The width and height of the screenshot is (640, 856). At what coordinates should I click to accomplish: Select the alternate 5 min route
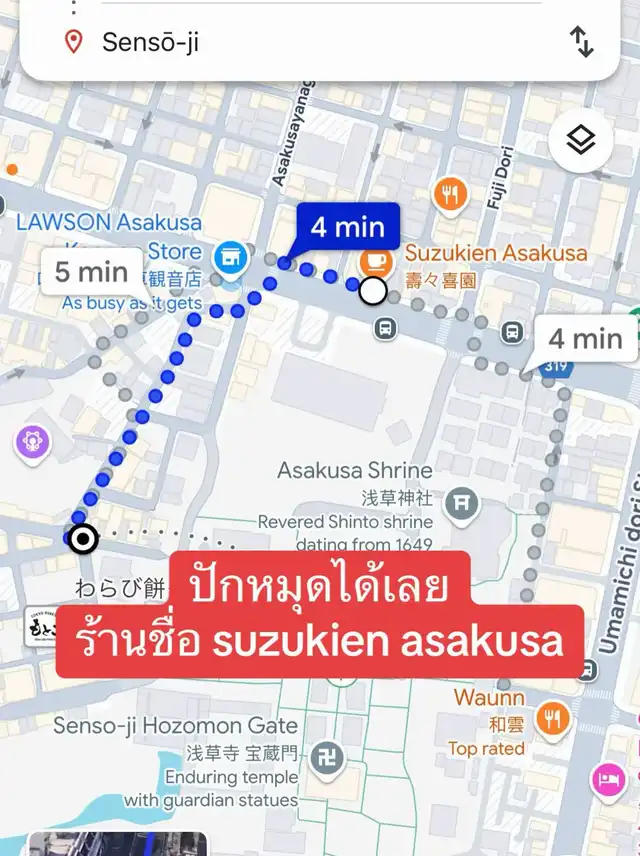click(91, 272)
